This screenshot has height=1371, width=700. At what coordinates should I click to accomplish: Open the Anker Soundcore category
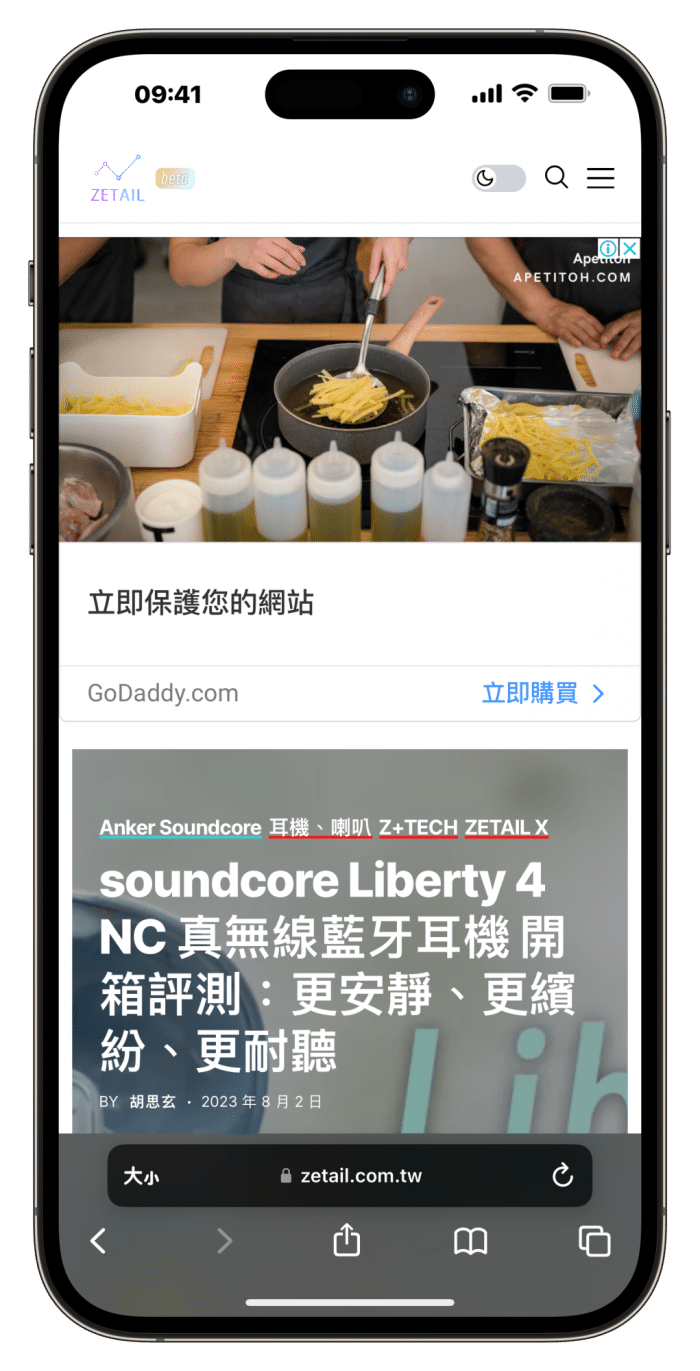pos(180,828)
